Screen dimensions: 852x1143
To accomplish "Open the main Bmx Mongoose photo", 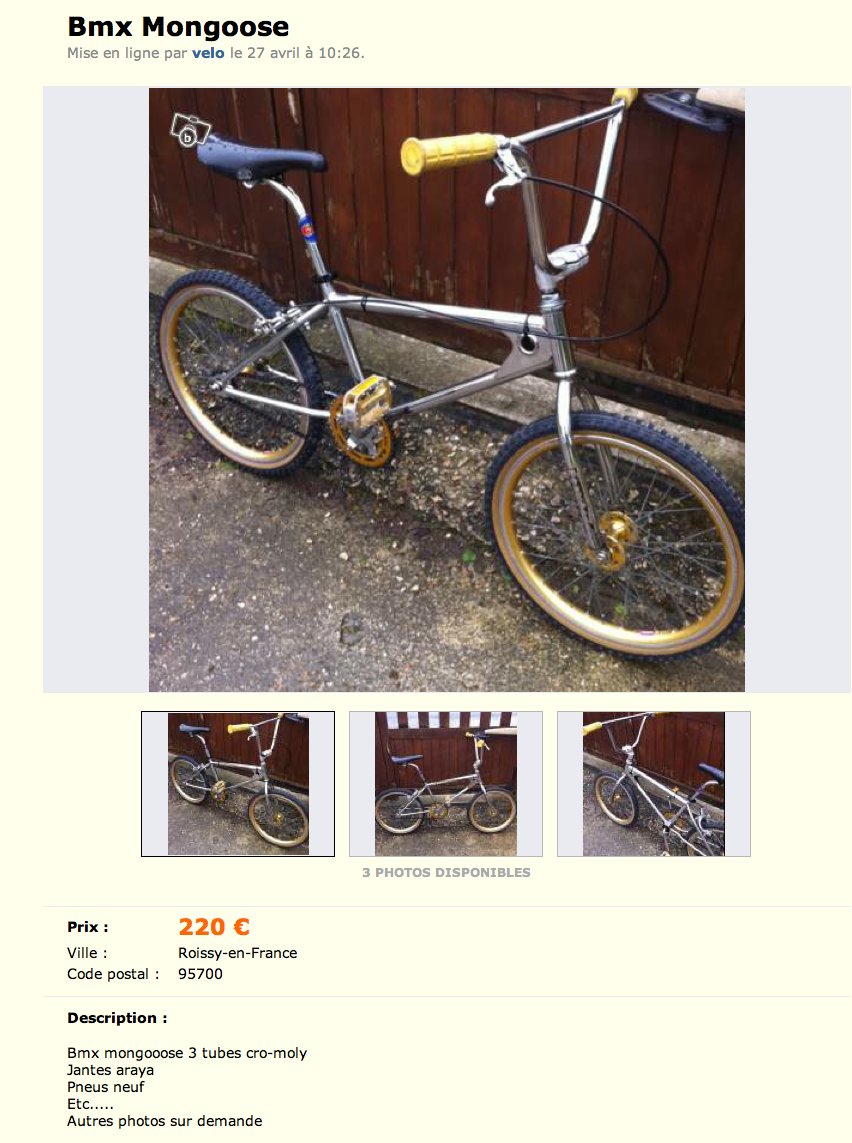I will pyautogui.click(x=446, y=390).
